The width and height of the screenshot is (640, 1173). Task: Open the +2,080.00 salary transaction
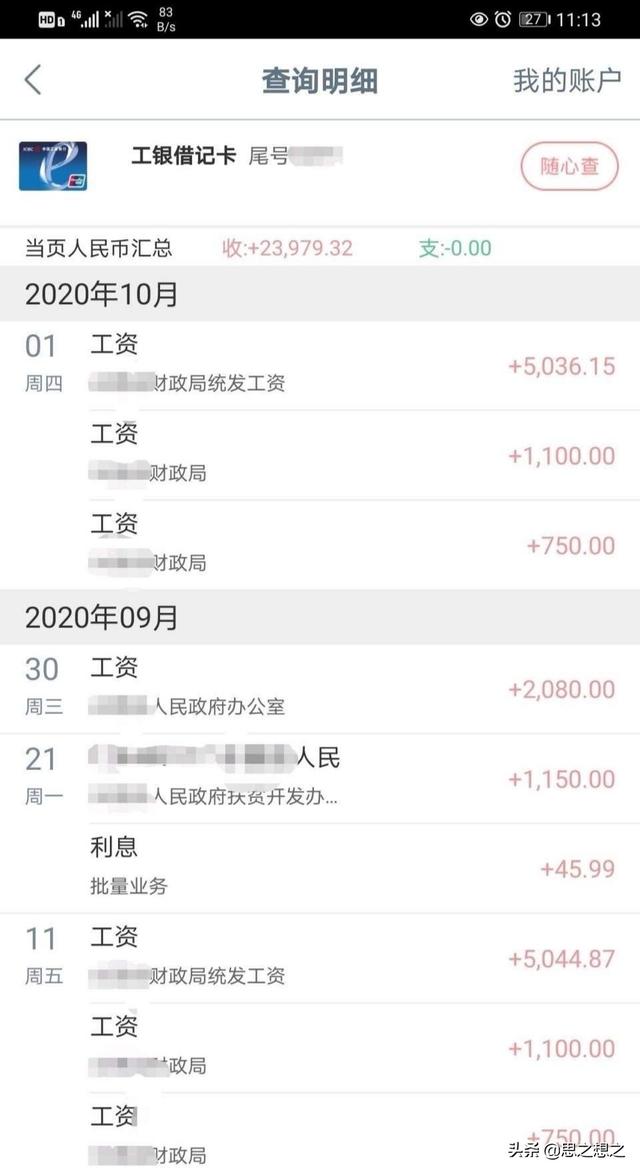click(x=320, y=689)
